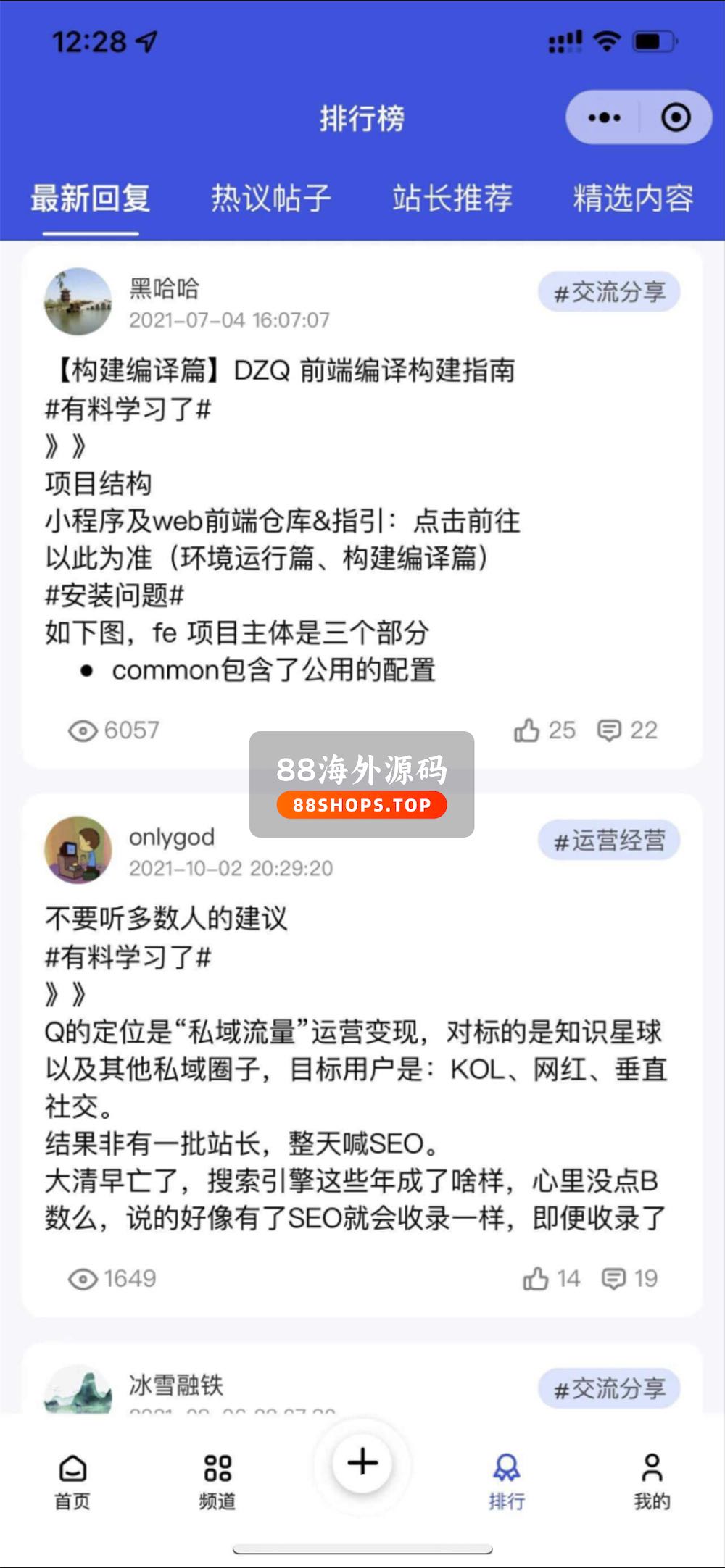Open the #交流分享 tag on 黑哈哈's post
725x1568 pixels.
click(609, 293)
